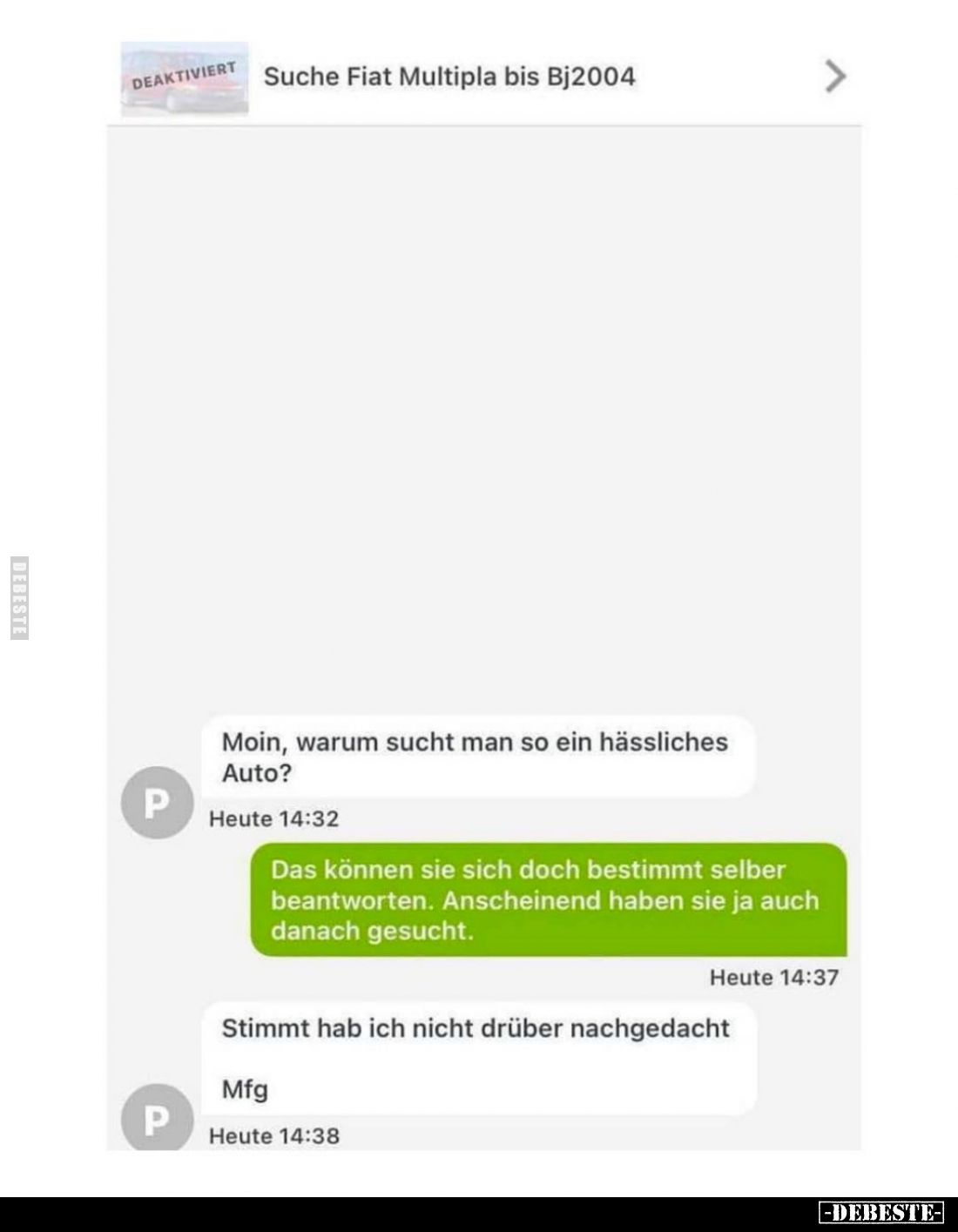Tap the P avatar beside the 'Stimmt' message
The width and height of the screenshot is (958, 1232).
(155, 1119)
